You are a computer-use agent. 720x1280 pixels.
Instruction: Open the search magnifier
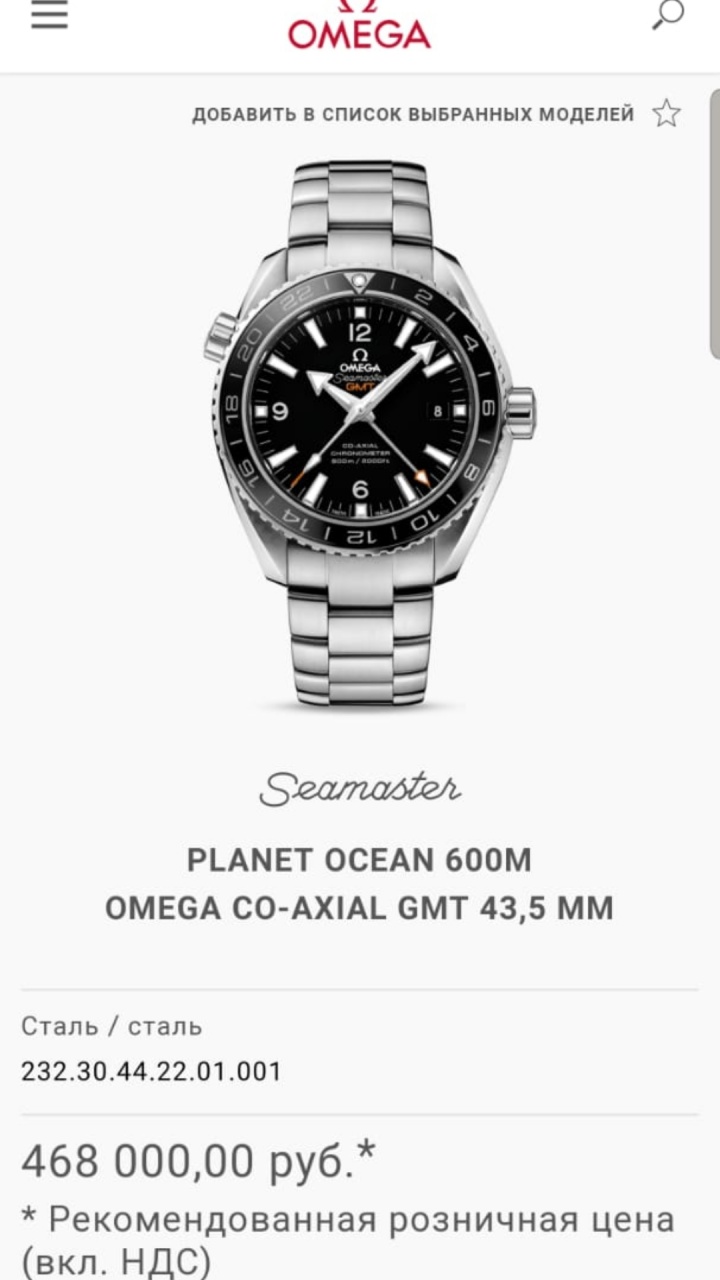point(667,15)
